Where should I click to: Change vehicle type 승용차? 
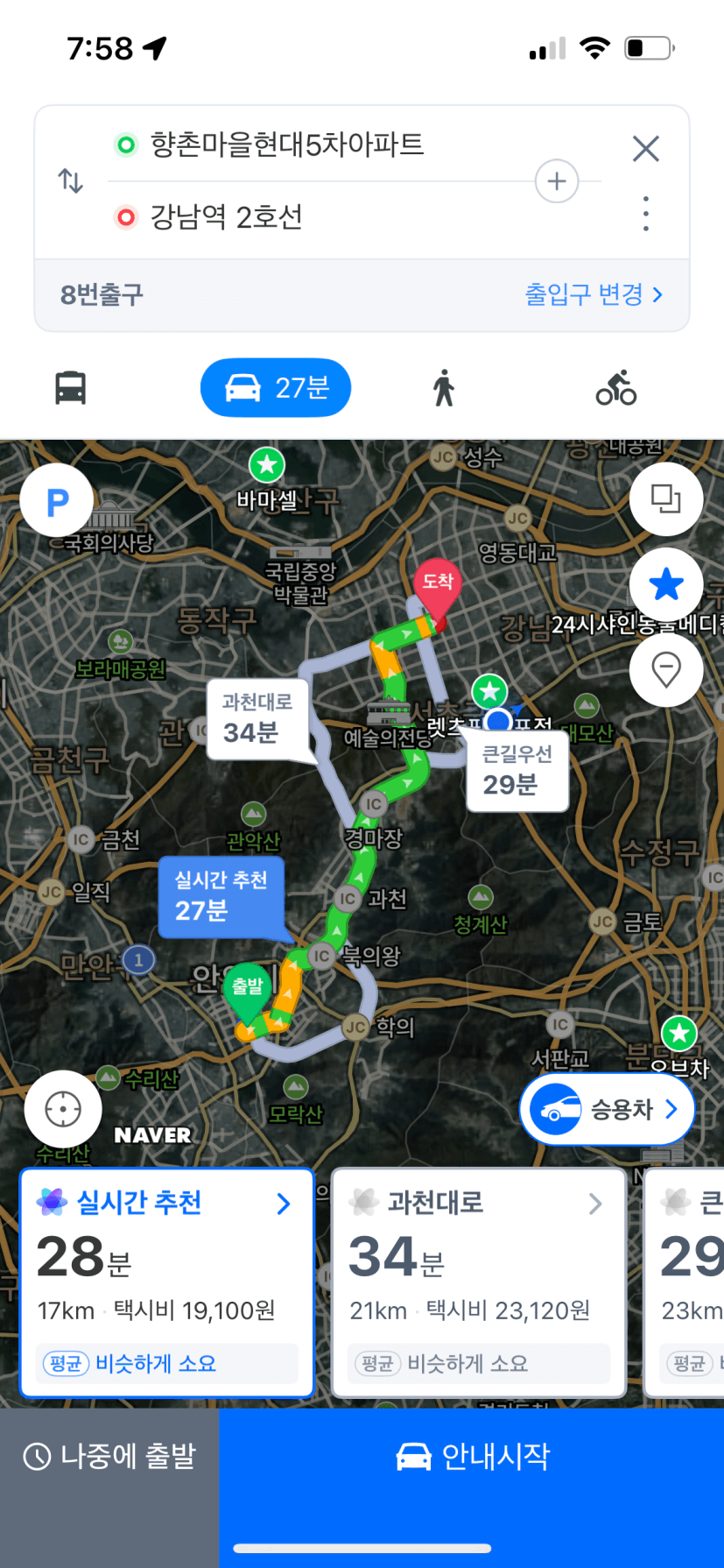608,1109
